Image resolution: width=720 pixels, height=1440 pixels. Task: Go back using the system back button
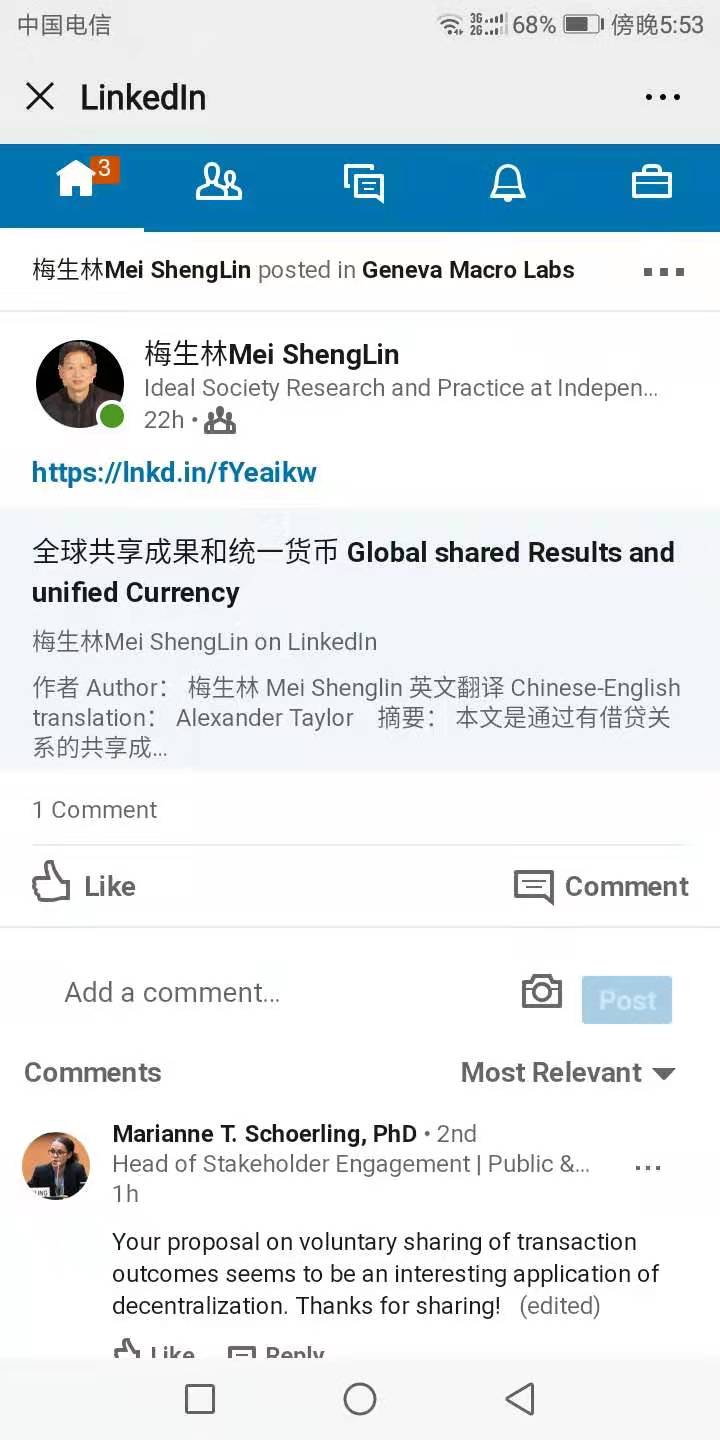click(520, 1399)
